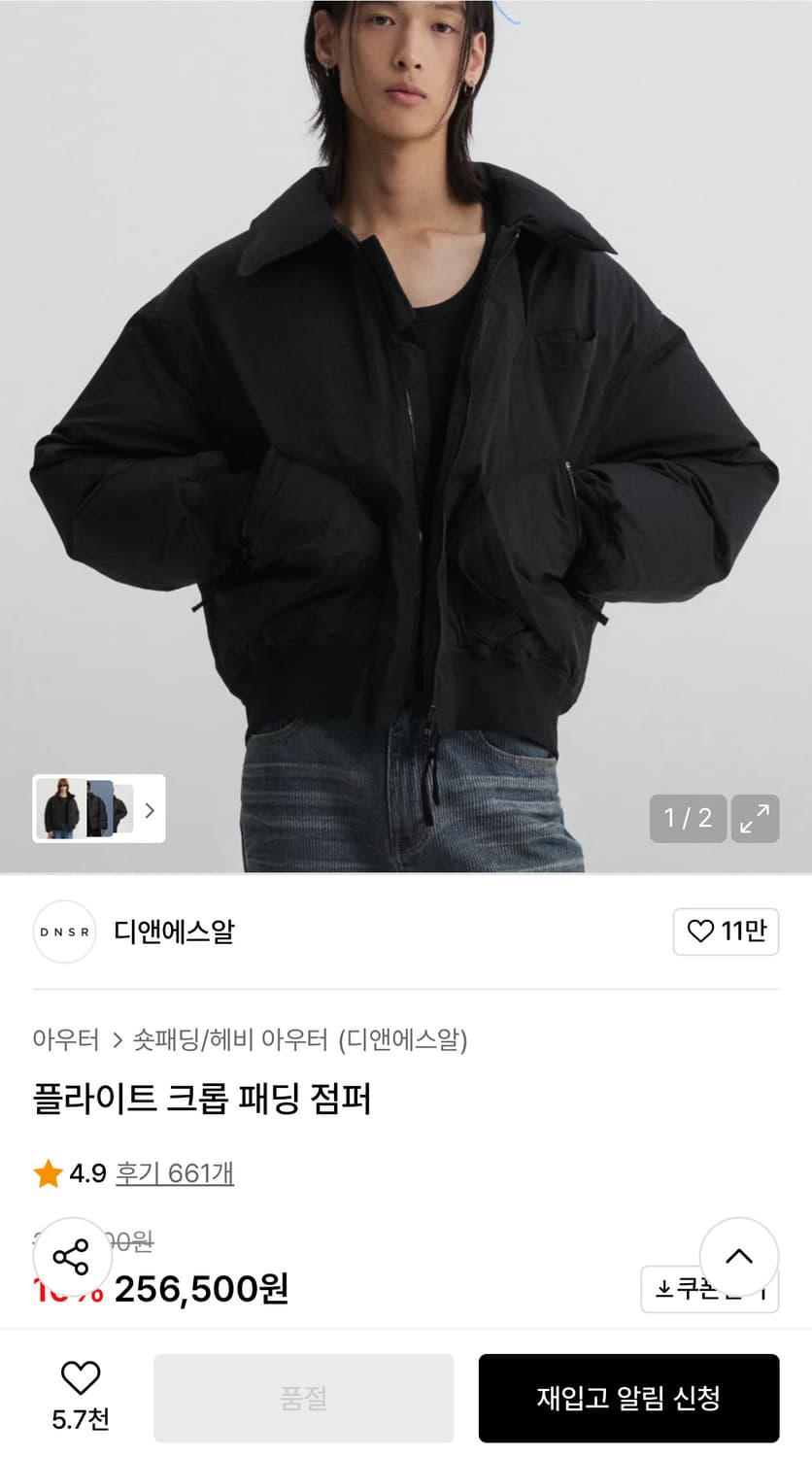Download coupon via 쿠폰 받기 icon button
Image resolution: width=812 pixels, height=1457 pixels.
(710, 1290)
